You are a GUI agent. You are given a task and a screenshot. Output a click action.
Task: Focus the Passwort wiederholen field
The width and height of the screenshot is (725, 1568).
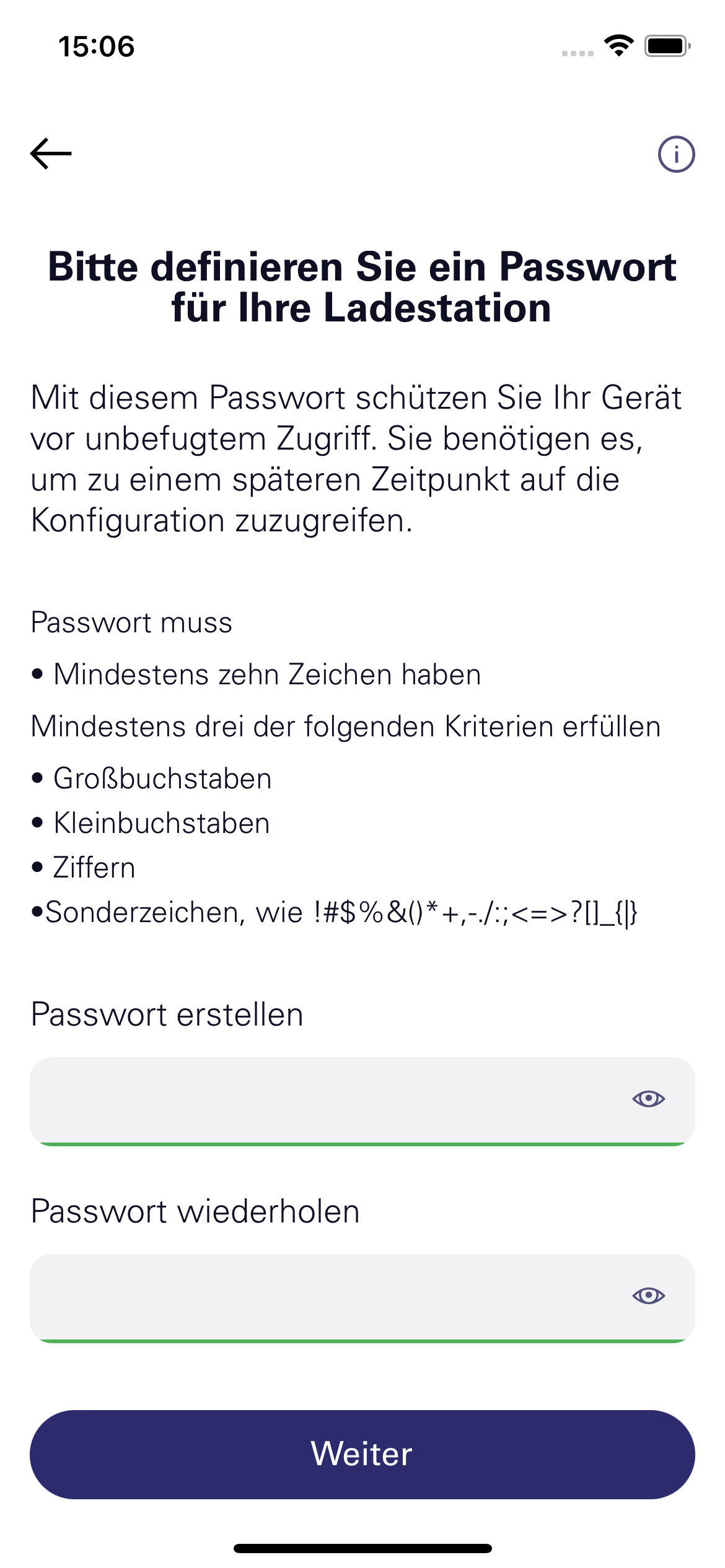(x=322, y=1297)
